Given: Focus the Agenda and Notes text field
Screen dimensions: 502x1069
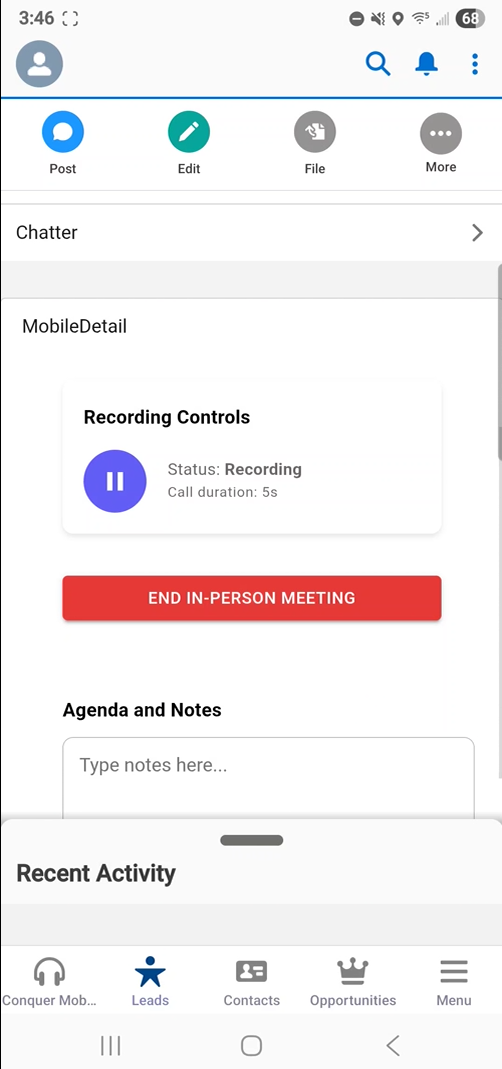Looking at the screenshot, I should click(x=269, y=778).
